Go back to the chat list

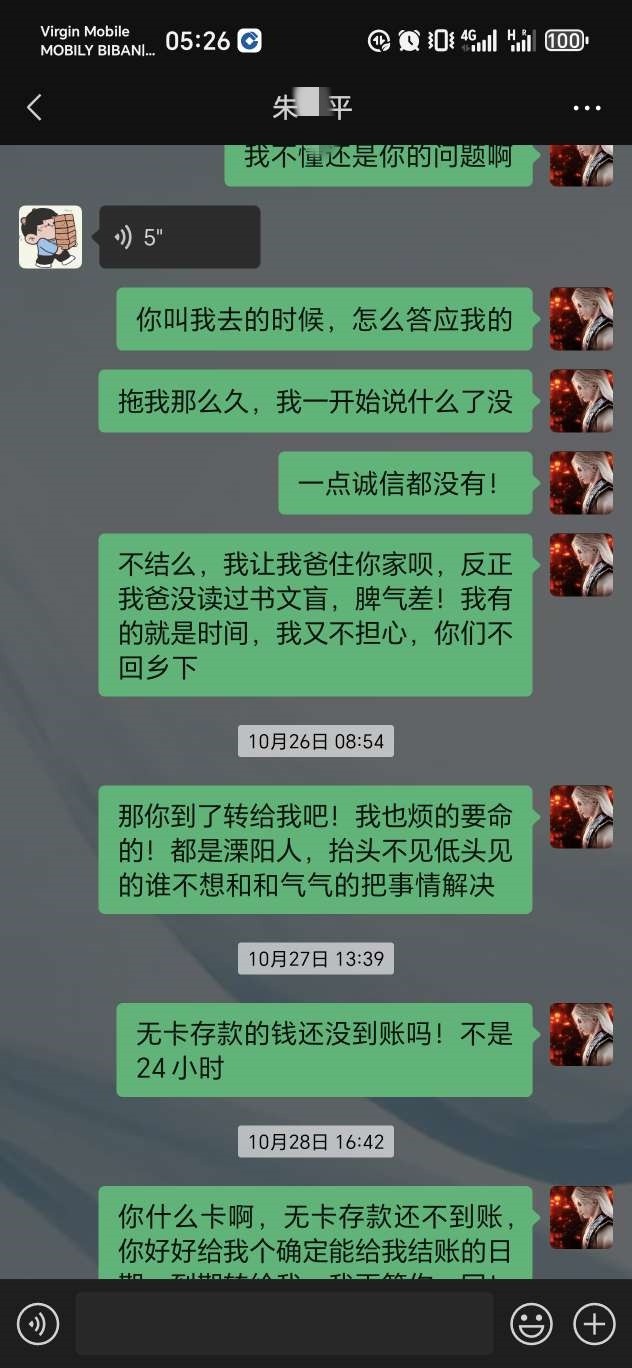coord(35,107)
